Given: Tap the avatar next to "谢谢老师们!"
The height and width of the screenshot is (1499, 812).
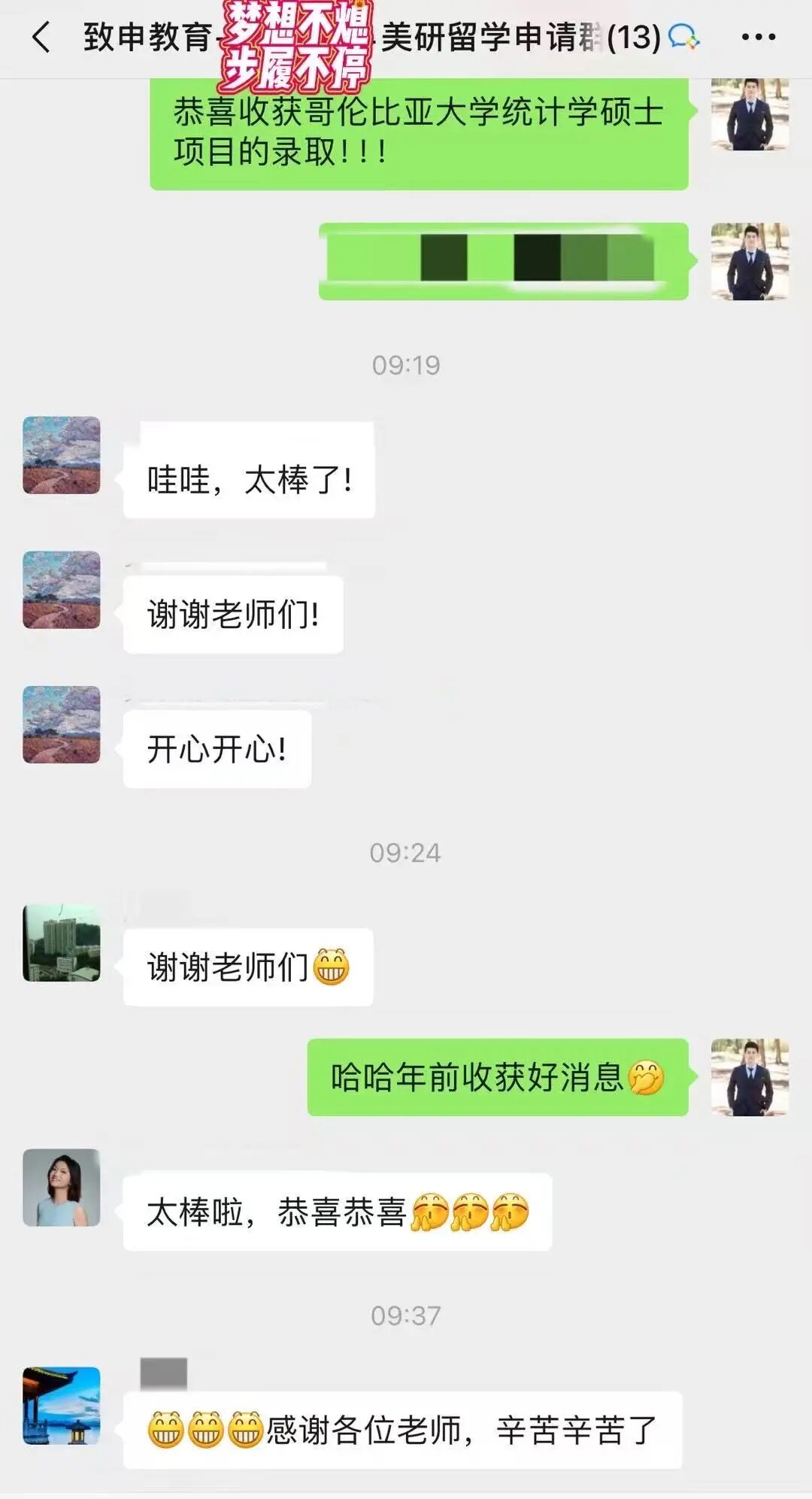Looking at the screenshot, I should click(62, 590).
